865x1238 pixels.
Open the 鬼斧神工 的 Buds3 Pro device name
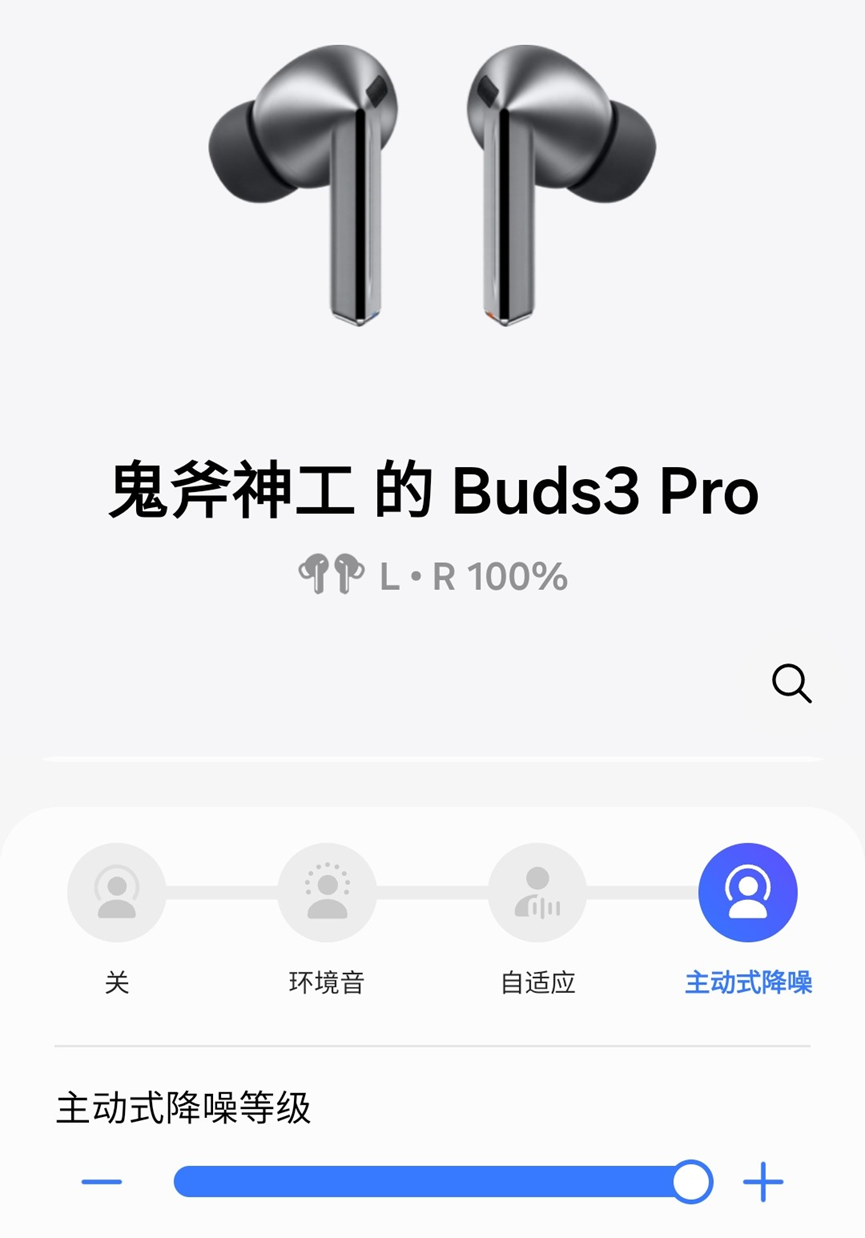[x=432, y=491]
